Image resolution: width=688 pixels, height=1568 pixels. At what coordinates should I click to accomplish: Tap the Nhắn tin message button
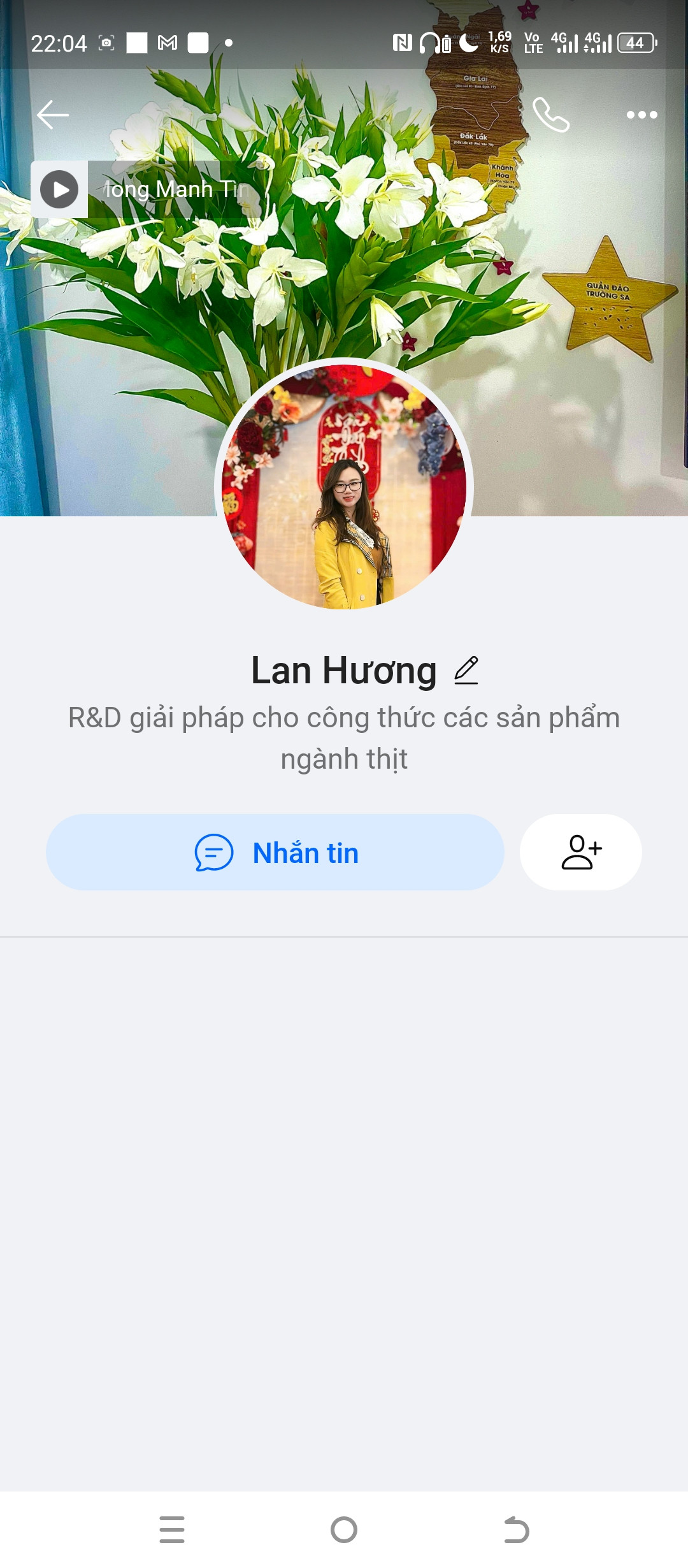275,852
